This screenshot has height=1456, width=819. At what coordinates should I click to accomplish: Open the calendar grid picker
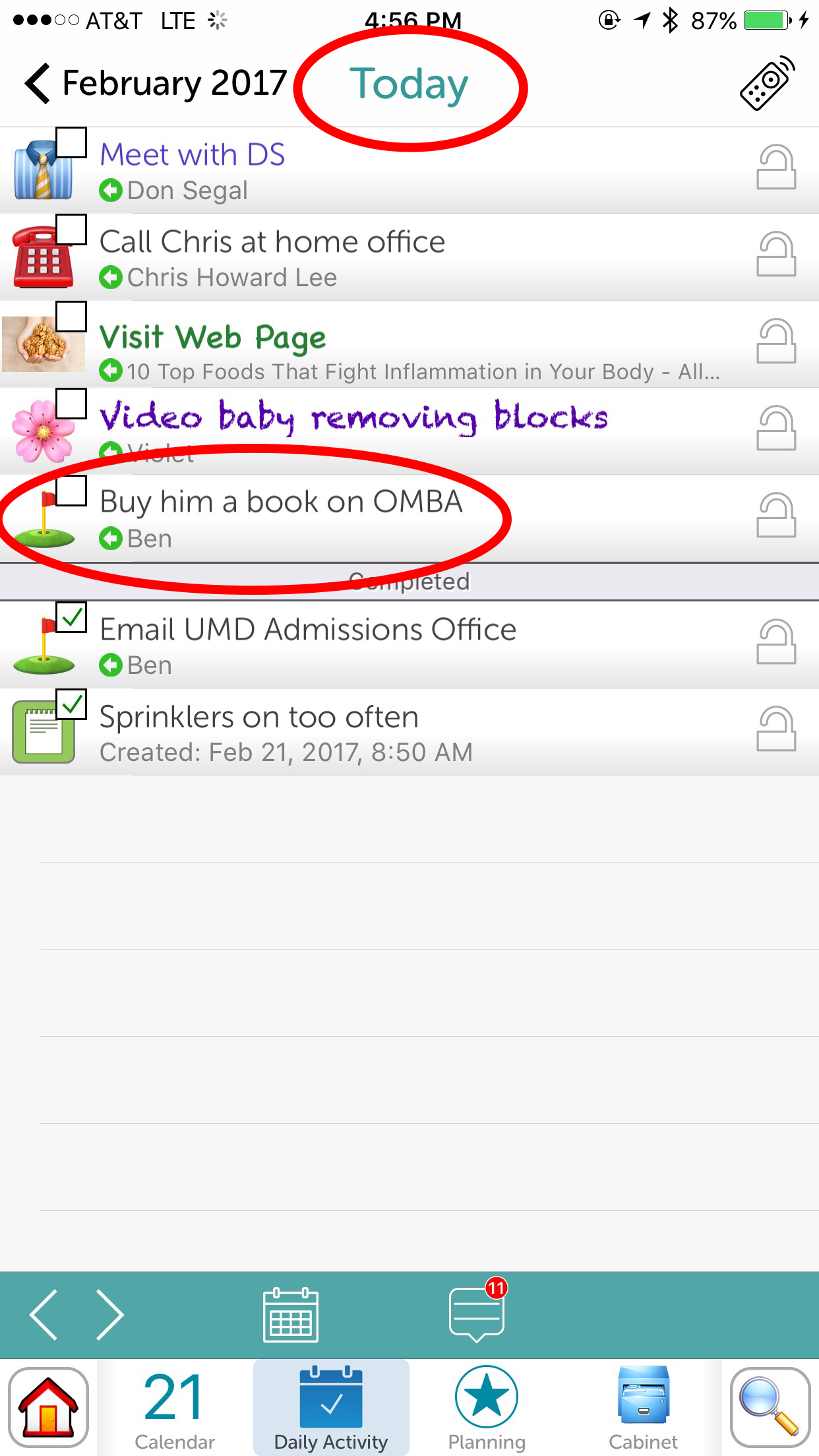click(290, 1314)
